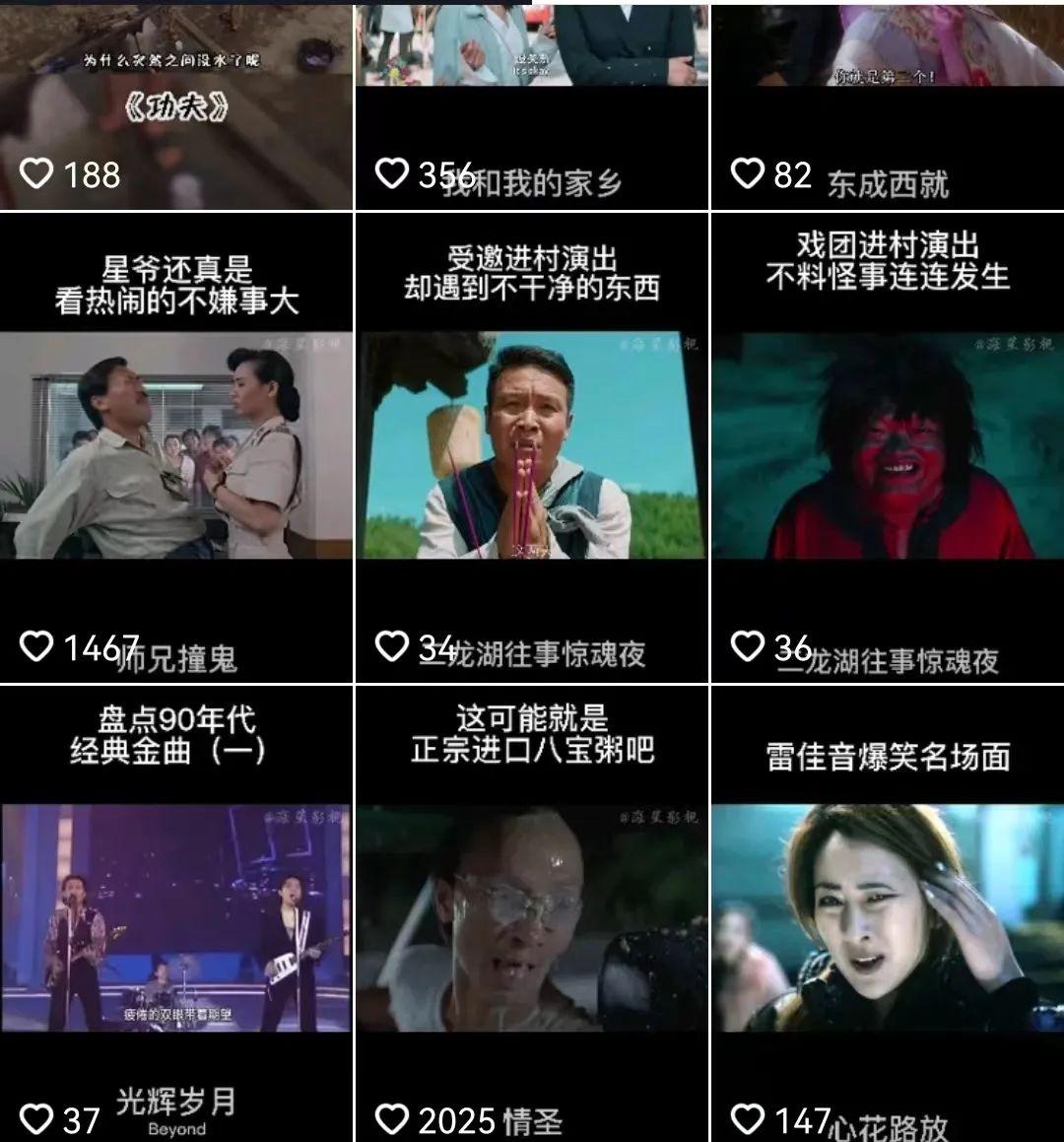Open the 东成西就 video tile
The height and width of the screenshot is (1142, 1064).
tap(887, 103)
